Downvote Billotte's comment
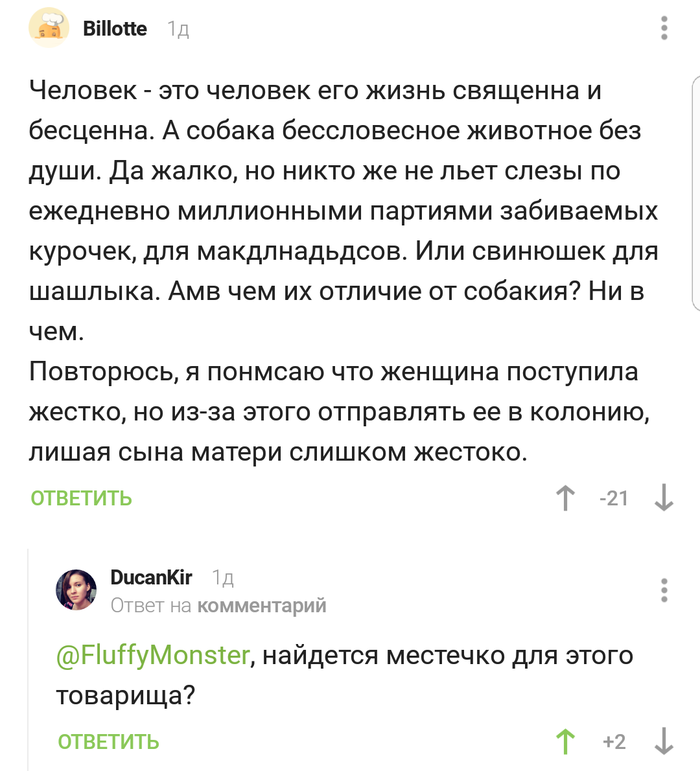Viewport: 700px width, 771px height. [664, 498]
